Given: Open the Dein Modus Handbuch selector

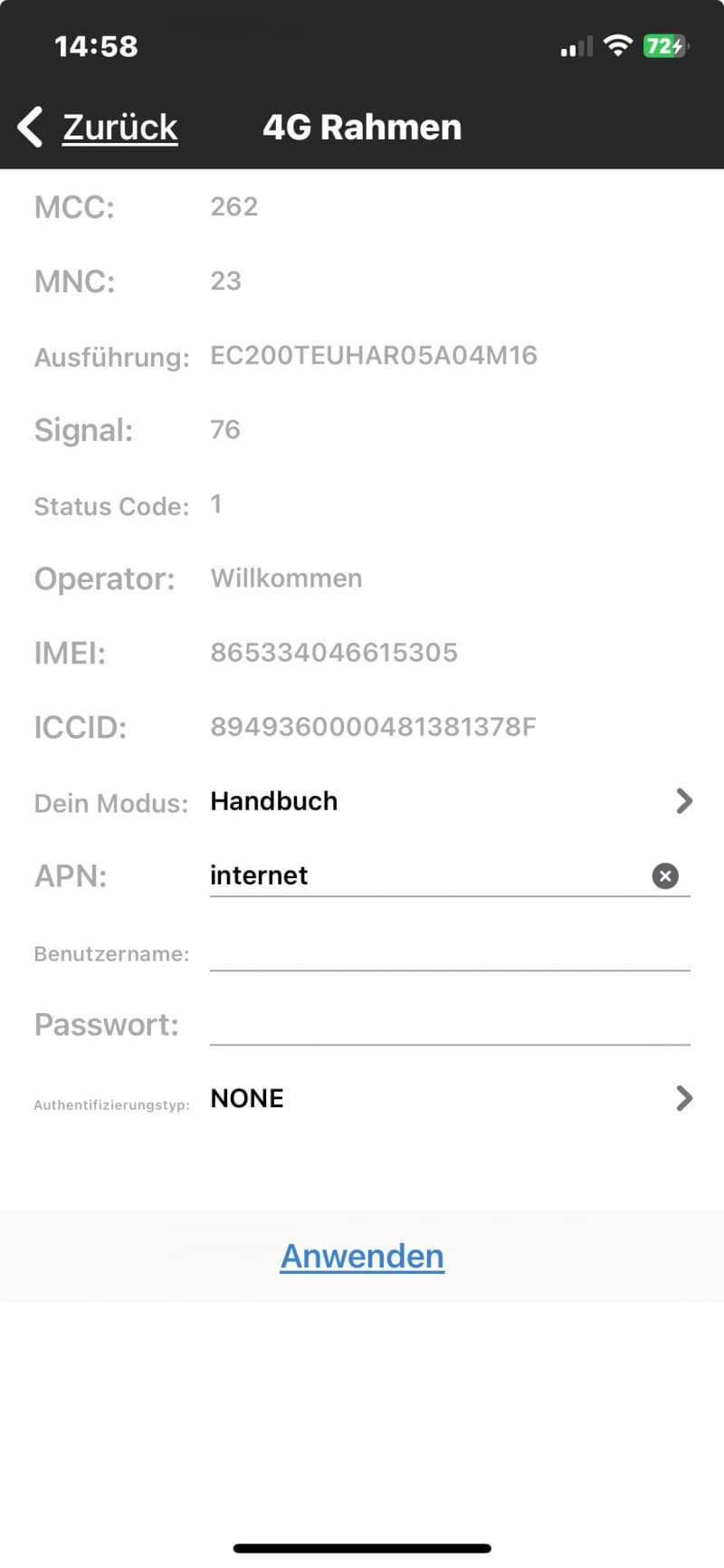Looking at the screenshot, I should tap(451, 801).
